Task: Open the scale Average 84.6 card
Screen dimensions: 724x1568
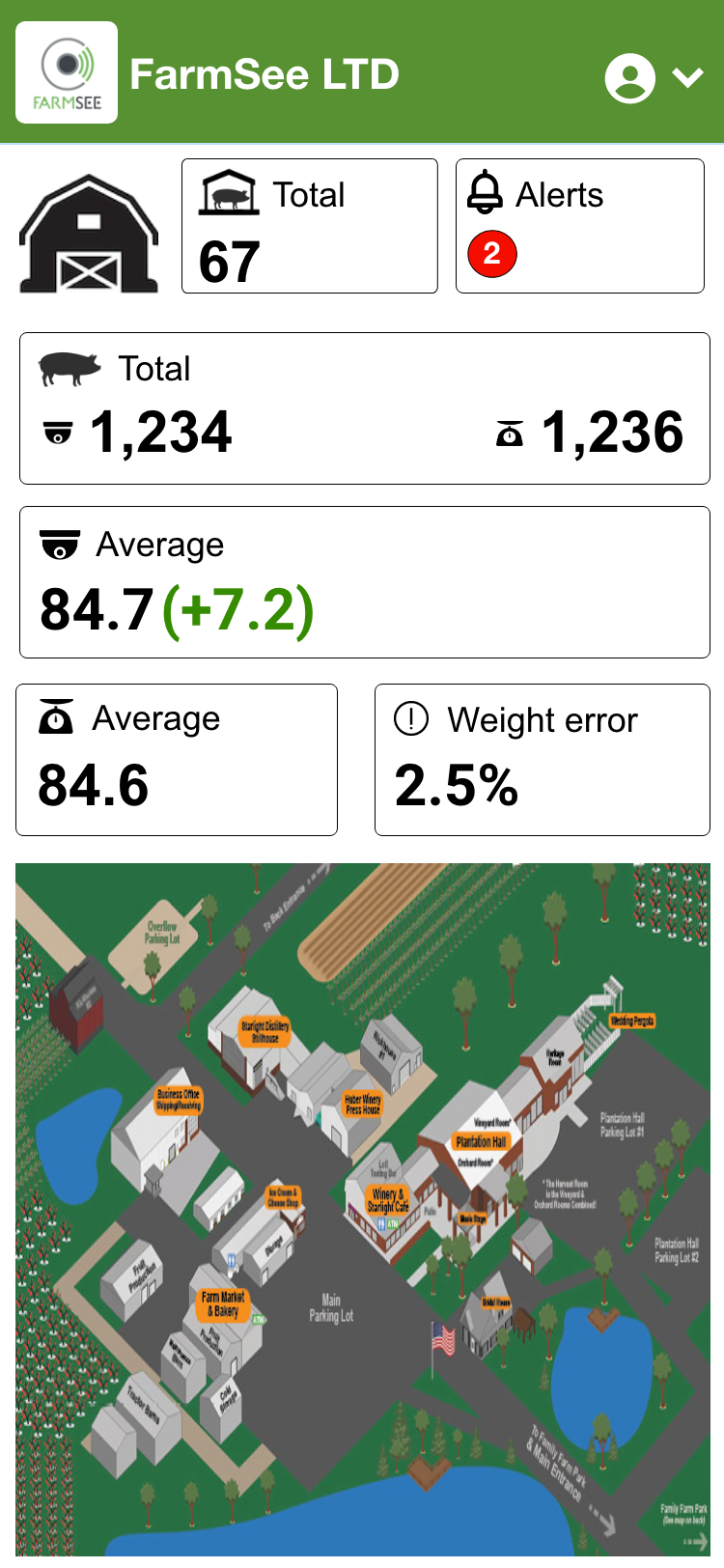Action: pyautogui.click(x=177, y=760)
